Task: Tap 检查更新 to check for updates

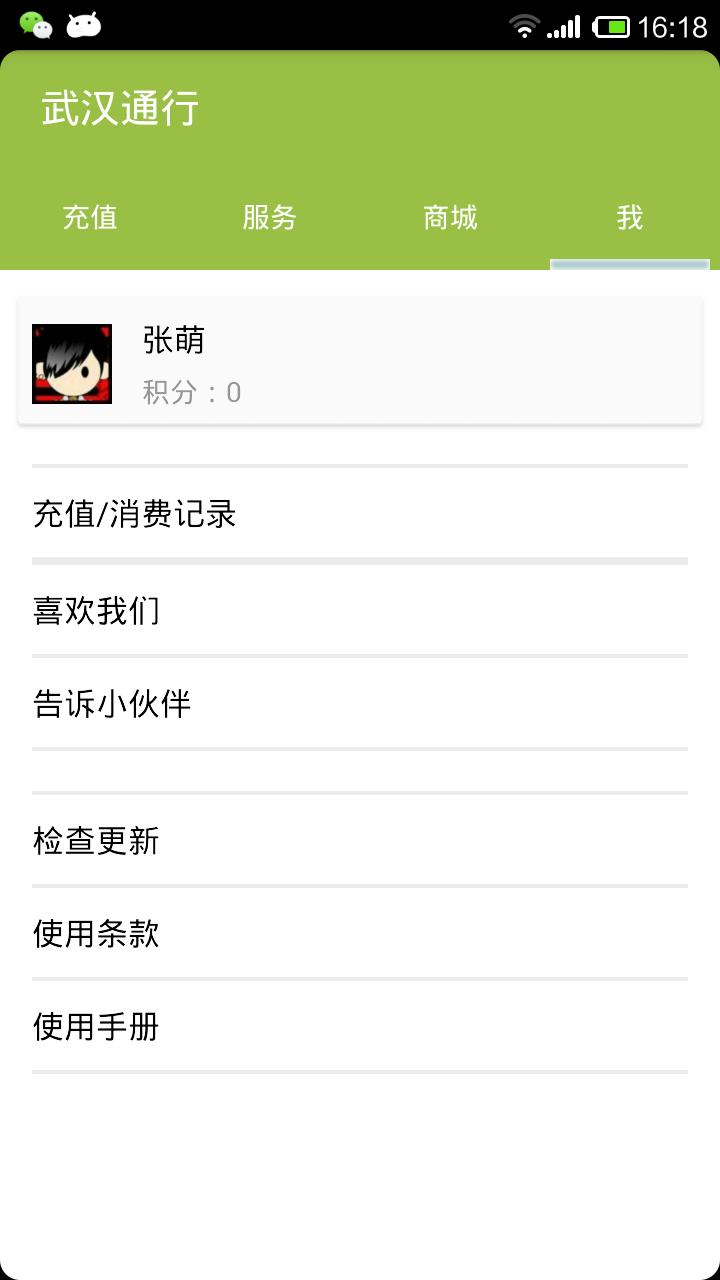Action: (x=360, y=841)
